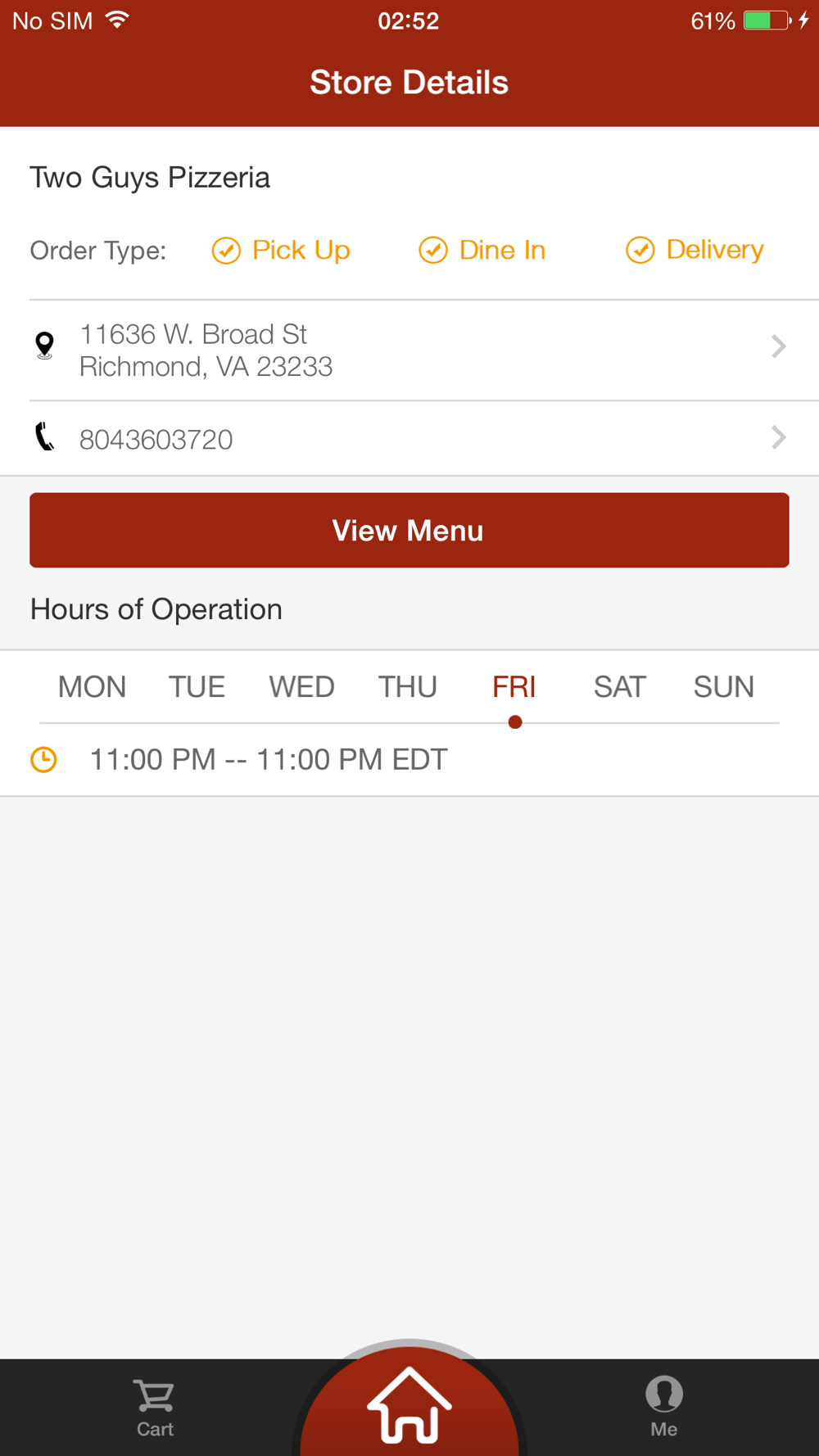
Task: Open the View Menu button
Action: 409,531
